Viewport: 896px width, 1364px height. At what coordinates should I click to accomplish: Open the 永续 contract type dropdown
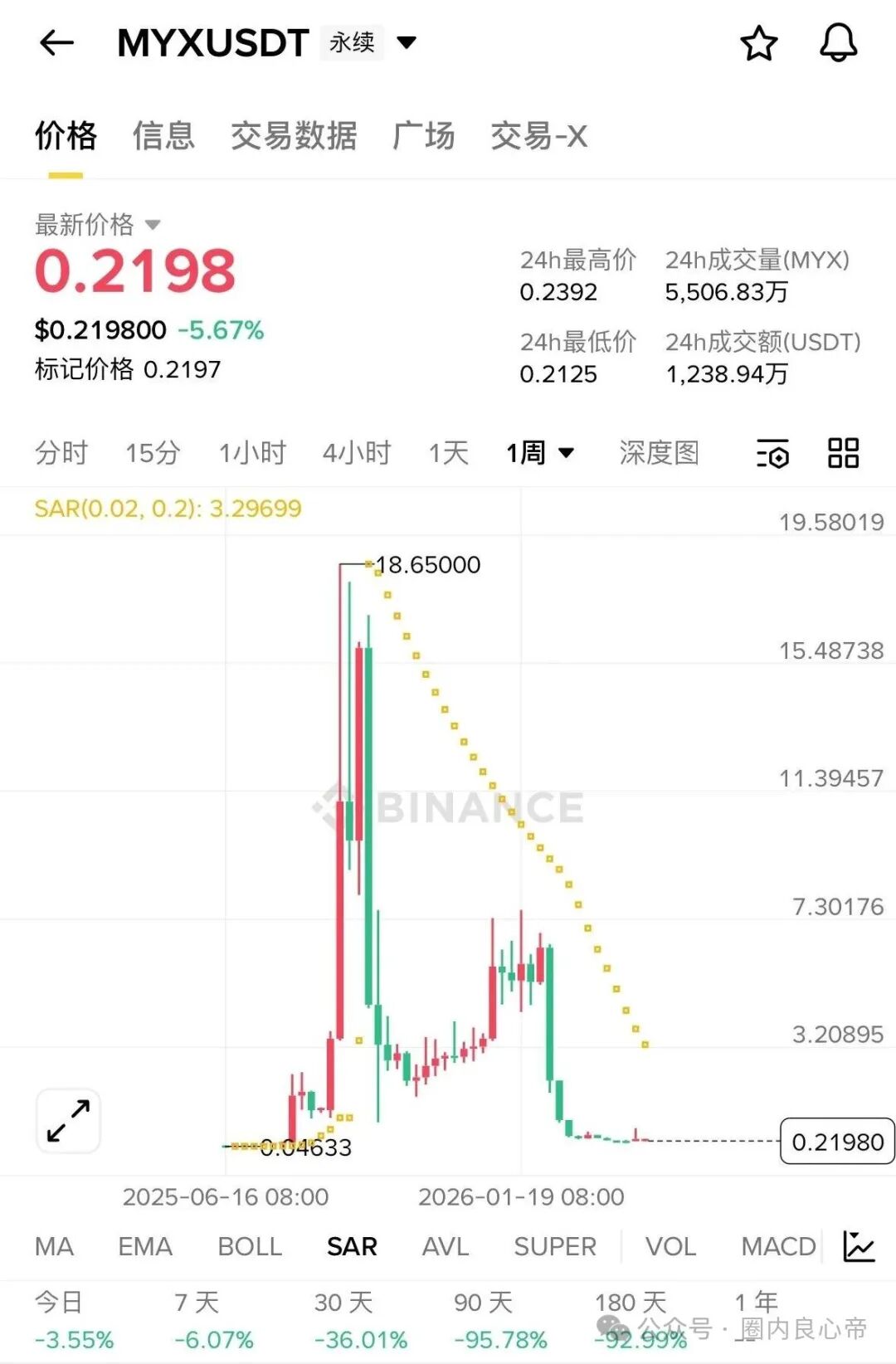pyautogui.click(x=370, y=42)
